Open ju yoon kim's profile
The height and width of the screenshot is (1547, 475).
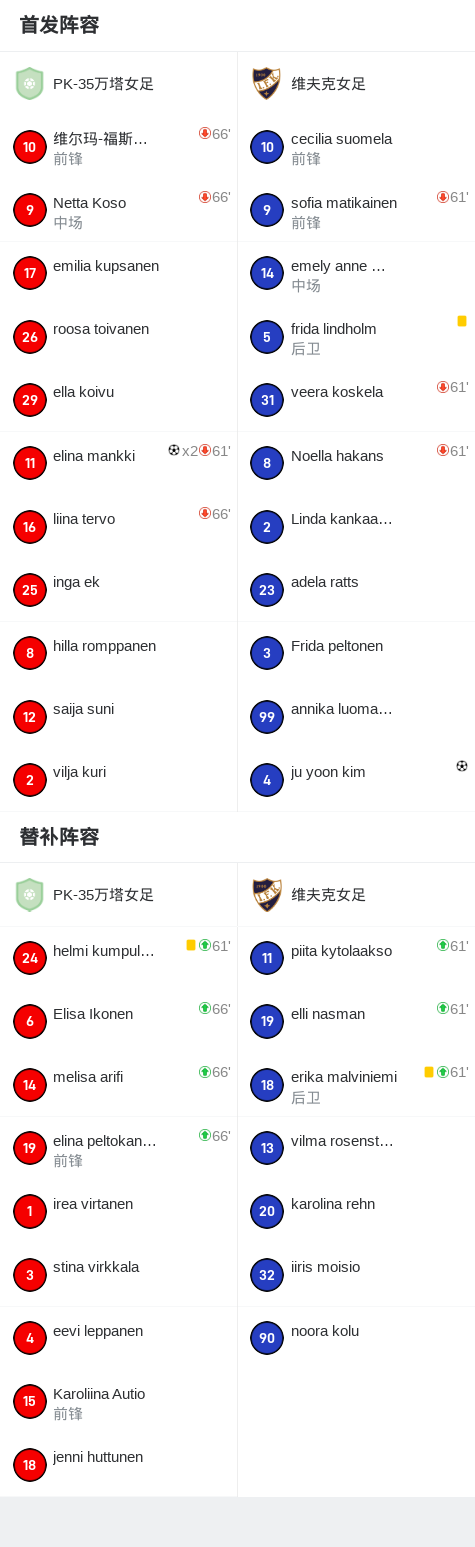pyautogui.click(x=356, y=780)
